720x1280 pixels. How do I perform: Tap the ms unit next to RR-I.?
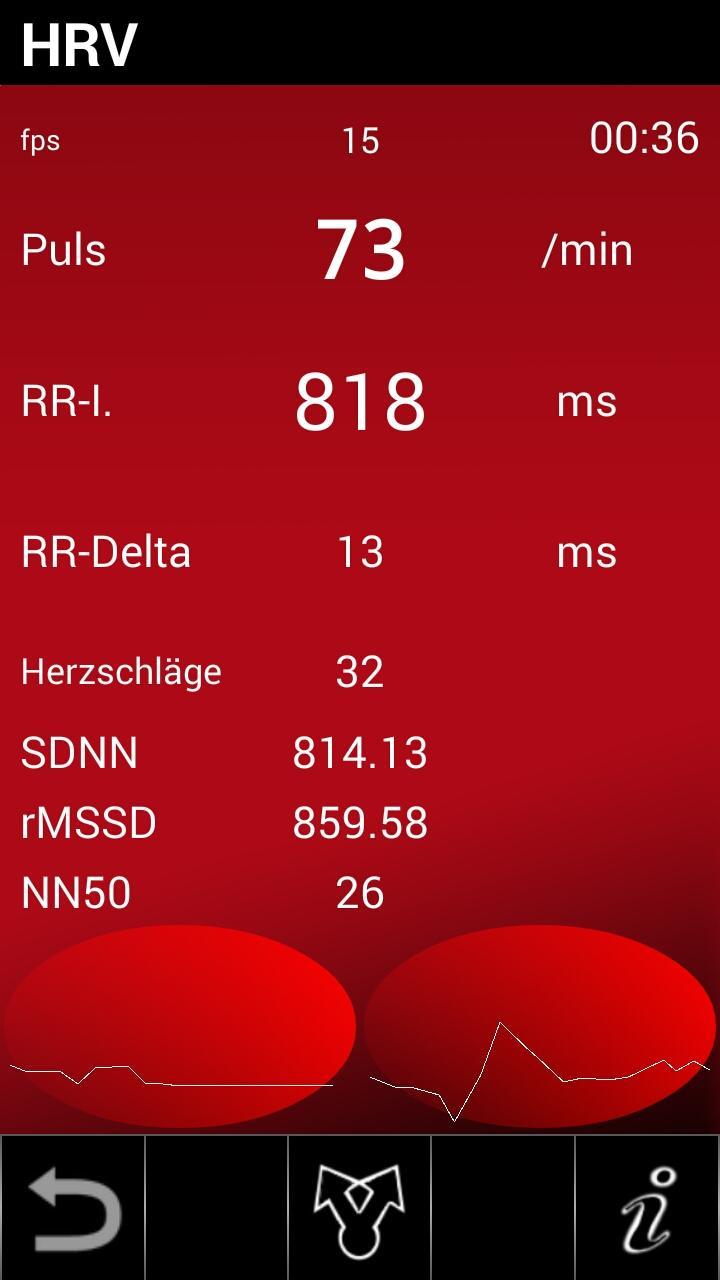(587, 401)
